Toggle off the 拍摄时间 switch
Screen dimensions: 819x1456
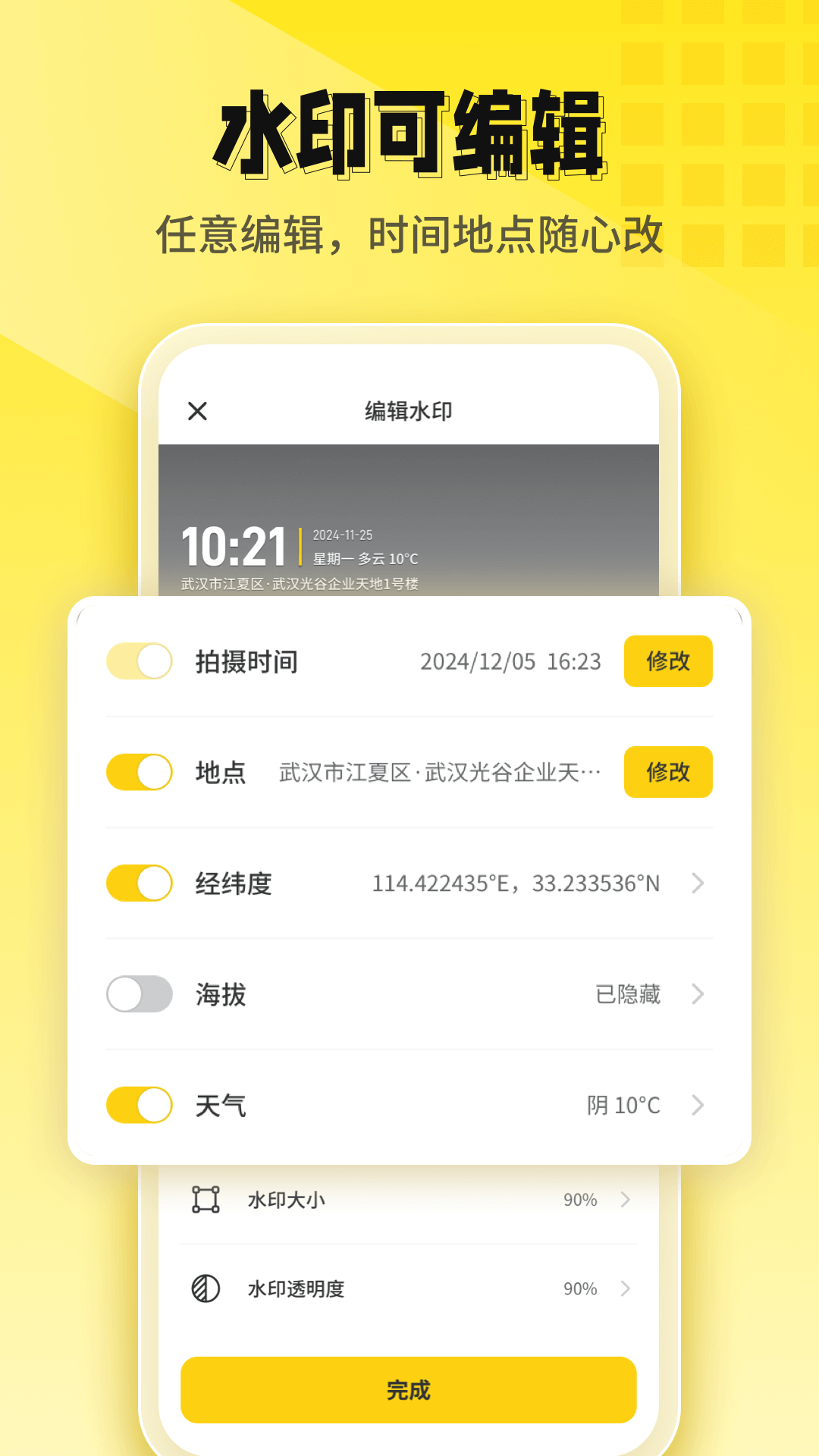(139, 661)
